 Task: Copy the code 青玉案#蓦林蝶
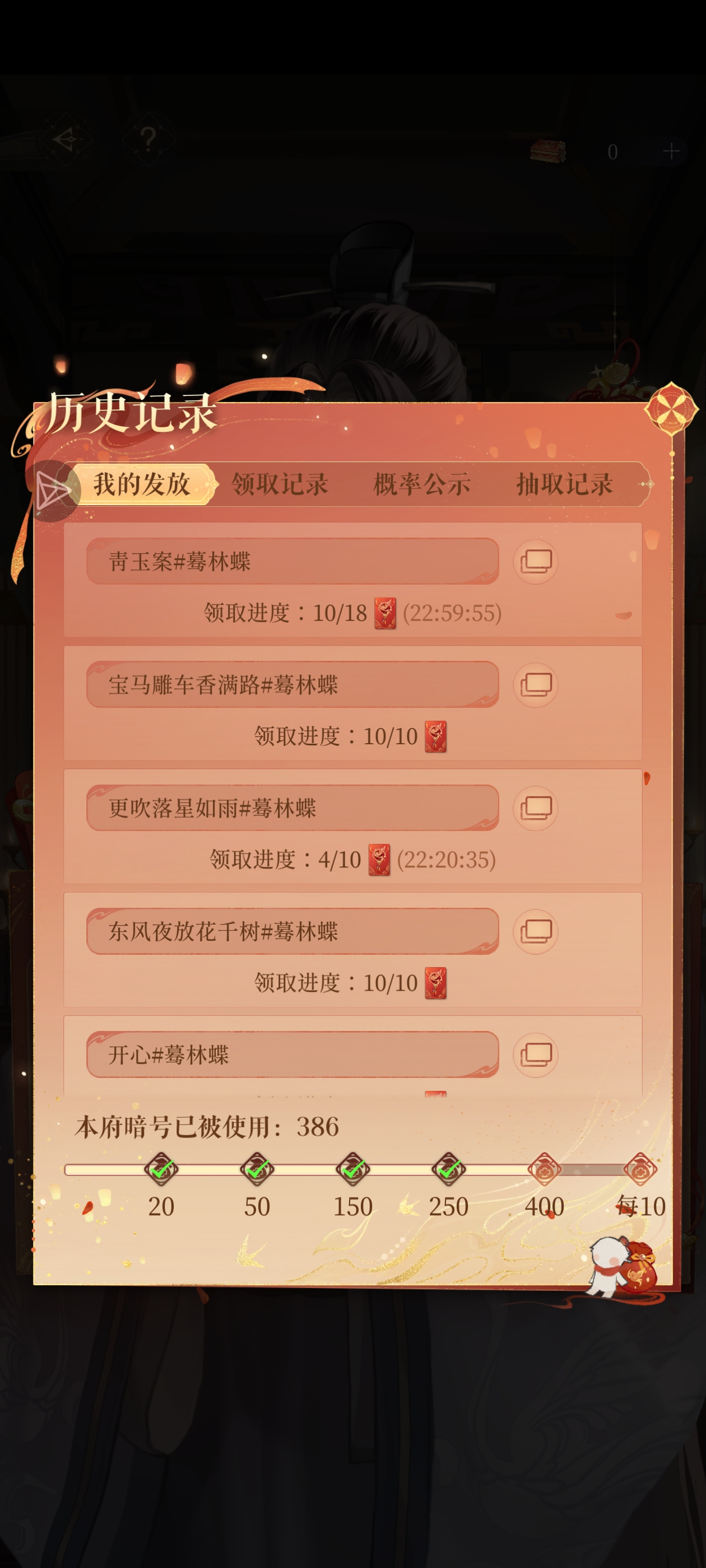[536, 561]
